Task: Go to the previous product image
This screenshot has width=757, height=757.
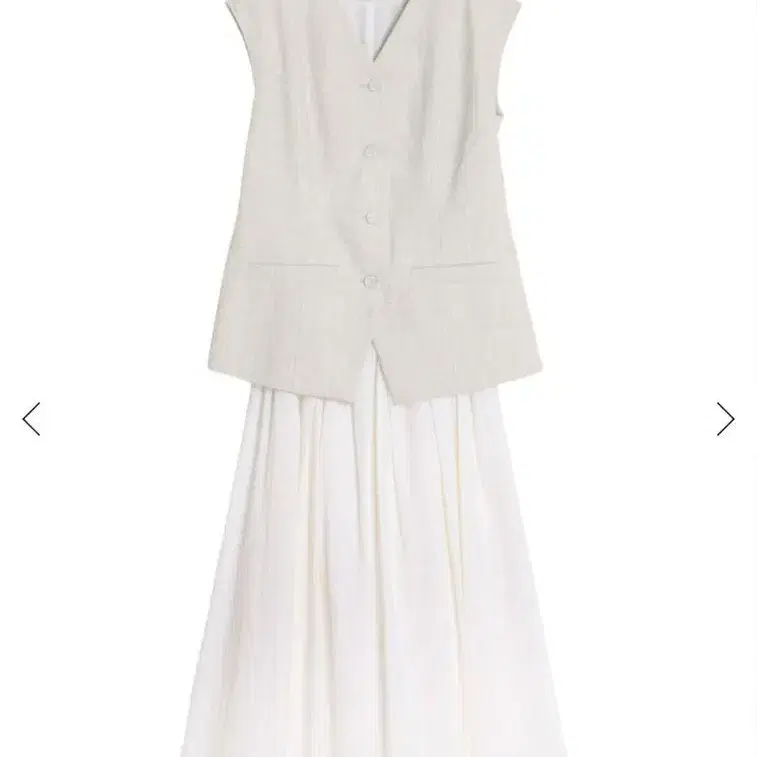Action: 31,419
